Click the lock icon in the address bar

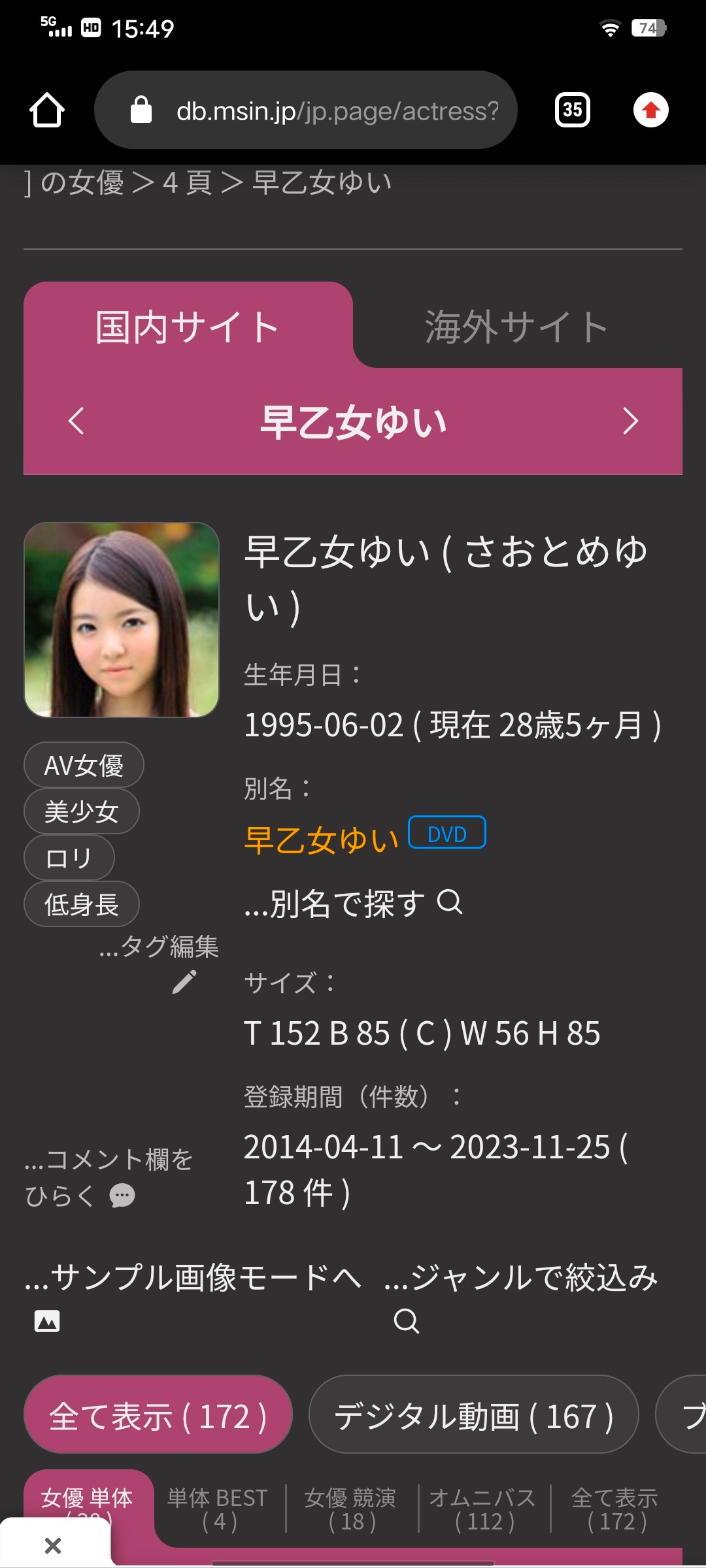tap(143, 109)
